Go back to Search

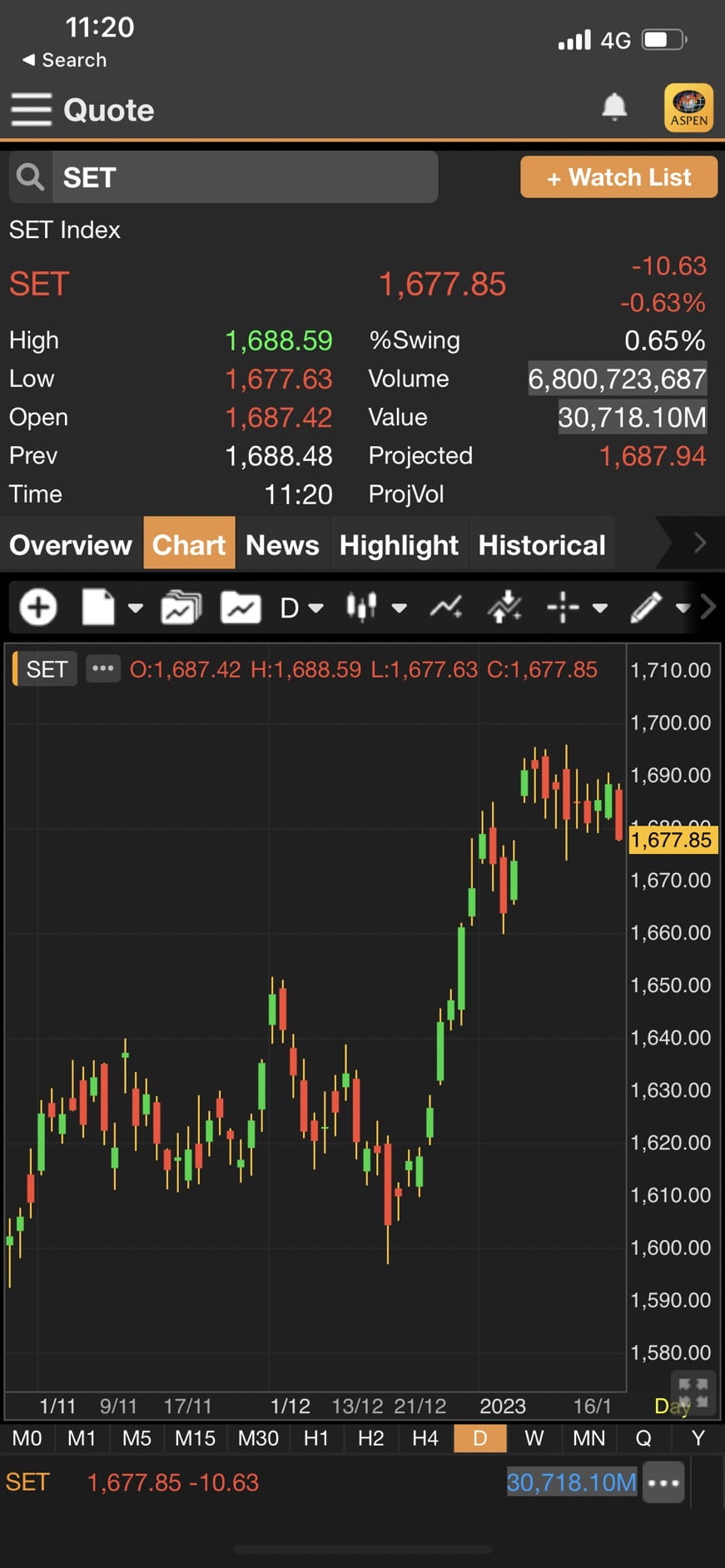point(65,60)
